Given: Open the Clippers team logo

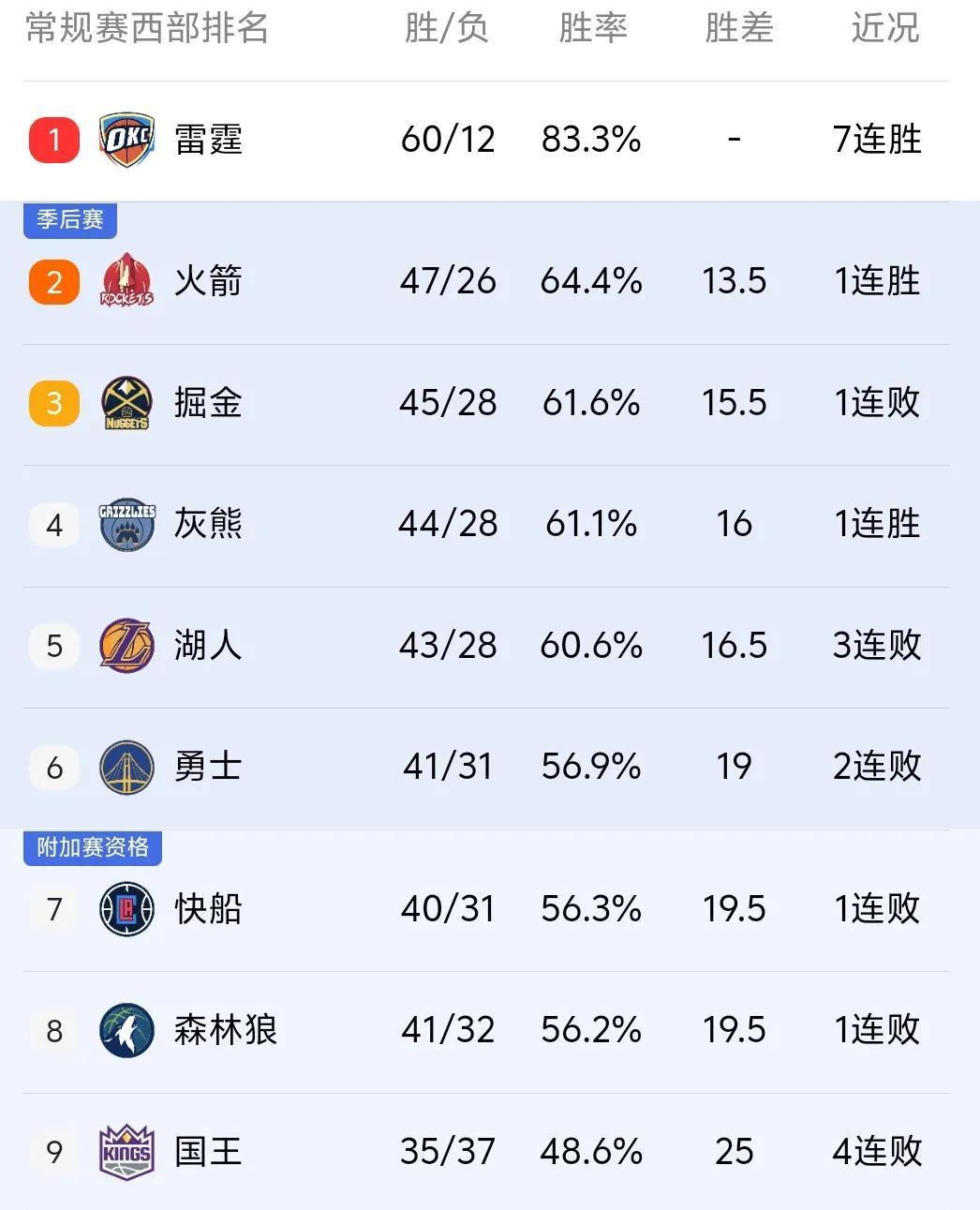Looking at the screenshot, I should [126, 908].
